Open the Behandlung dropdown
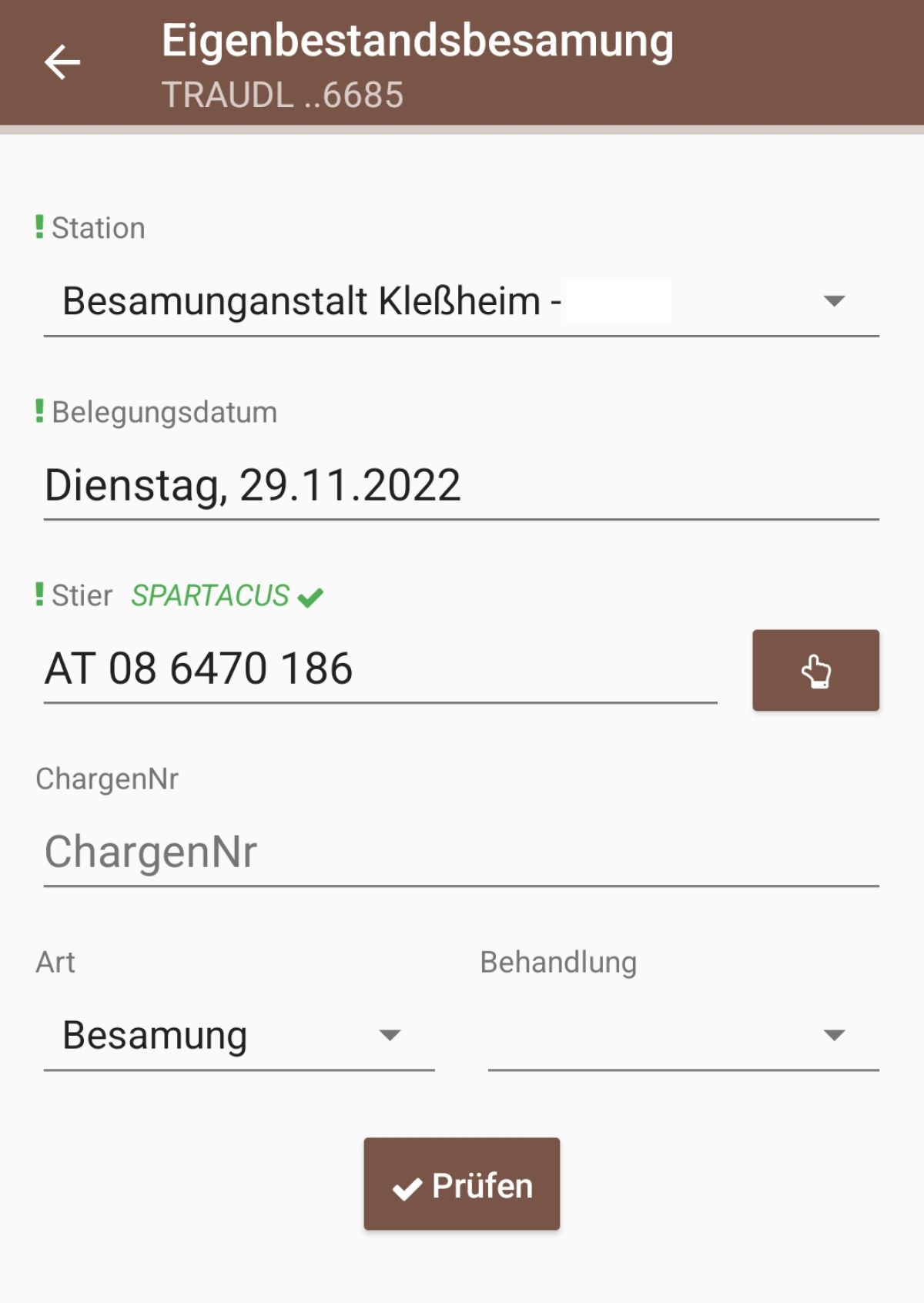924x1303 pixels. (x=683, y=1036)
